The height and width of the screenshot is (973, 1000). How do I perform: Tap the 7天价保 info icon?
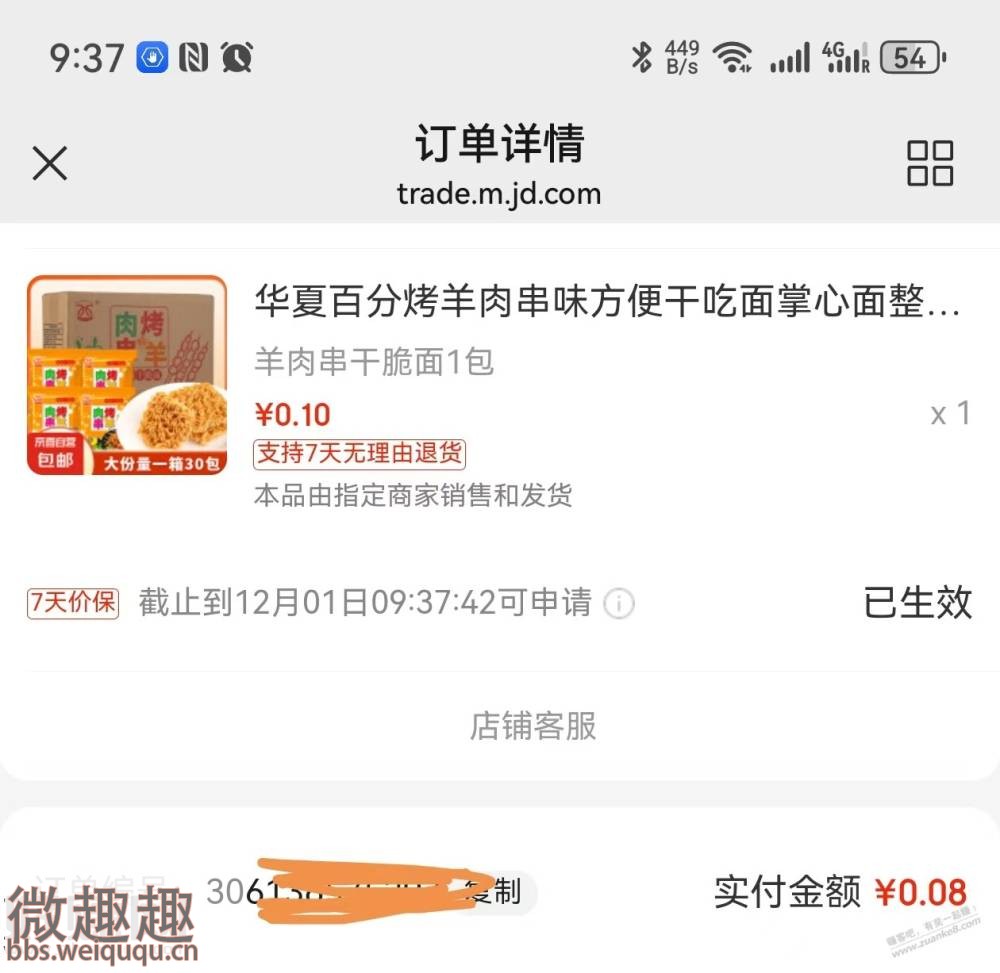click(x=619, y=604)
